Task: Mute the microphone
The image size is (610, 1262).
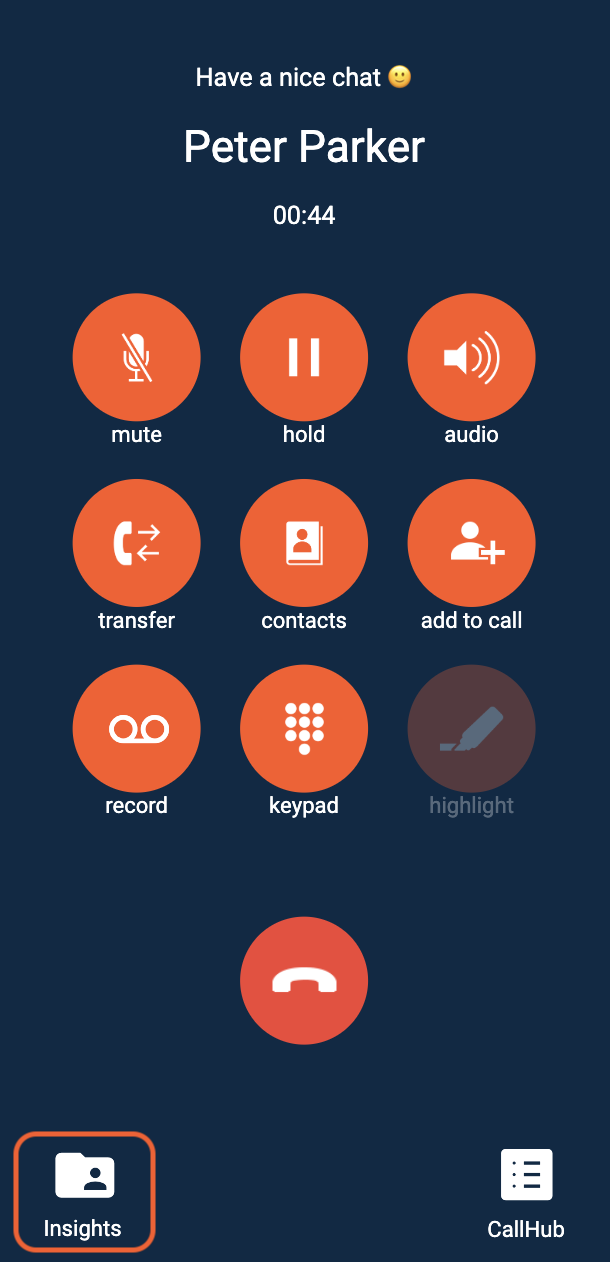Action: 136,357
